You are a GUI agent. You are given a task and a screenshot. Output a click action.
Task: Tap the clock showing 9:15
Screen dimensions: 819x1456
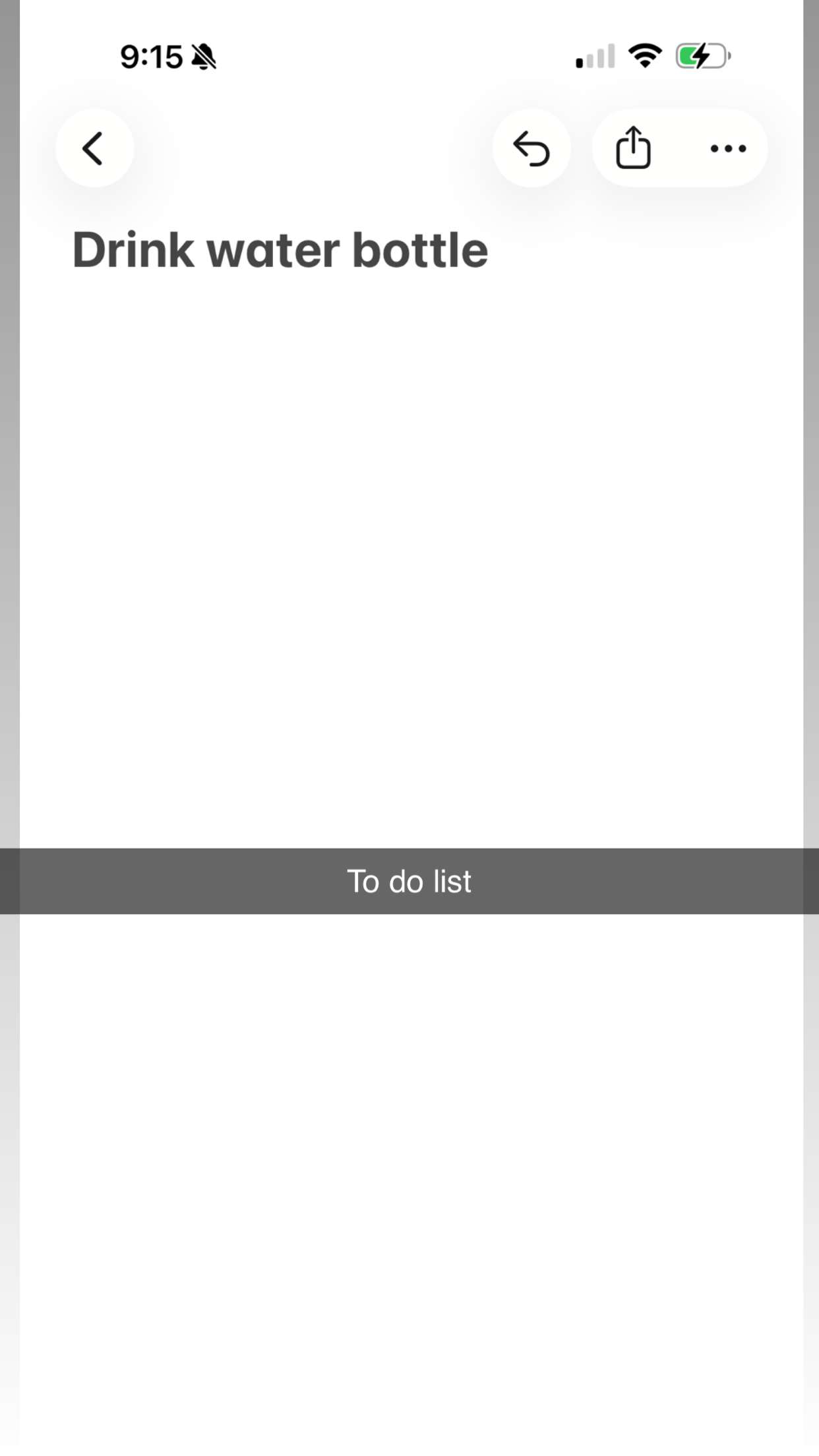coord(150,56)
